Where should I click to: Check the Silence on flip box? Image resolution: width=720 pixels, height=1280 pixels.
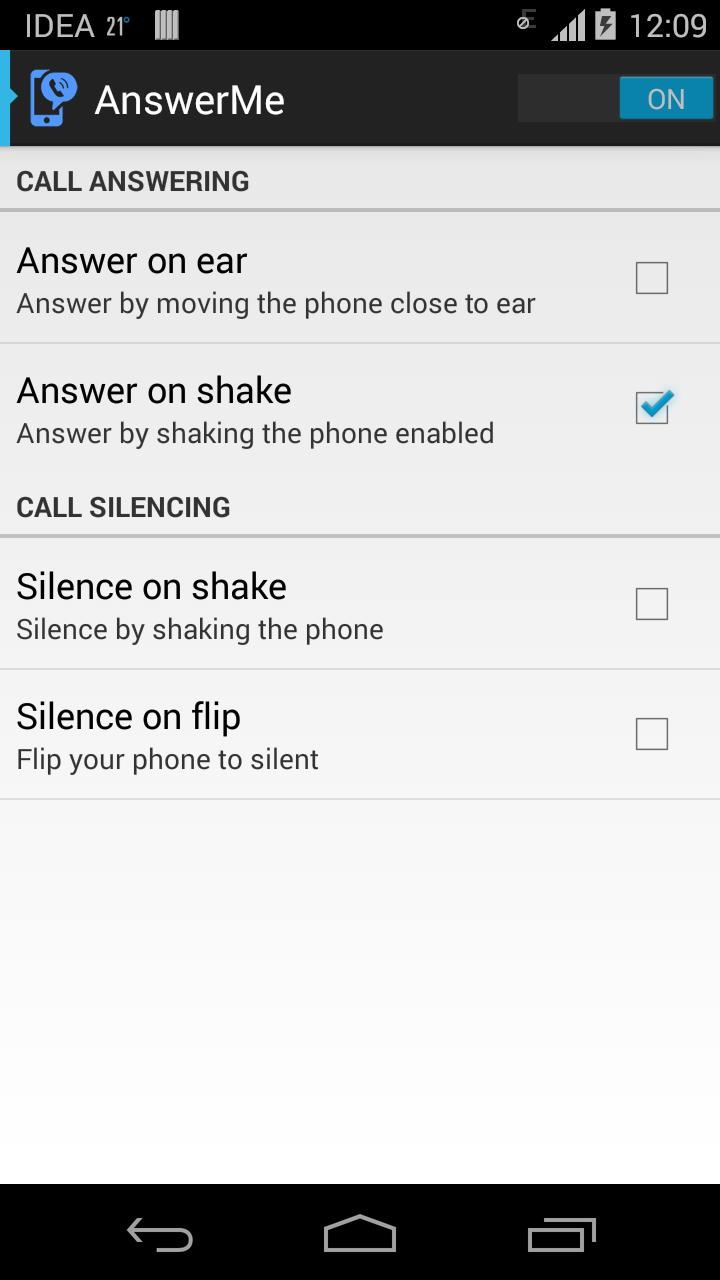pos(651,734)
